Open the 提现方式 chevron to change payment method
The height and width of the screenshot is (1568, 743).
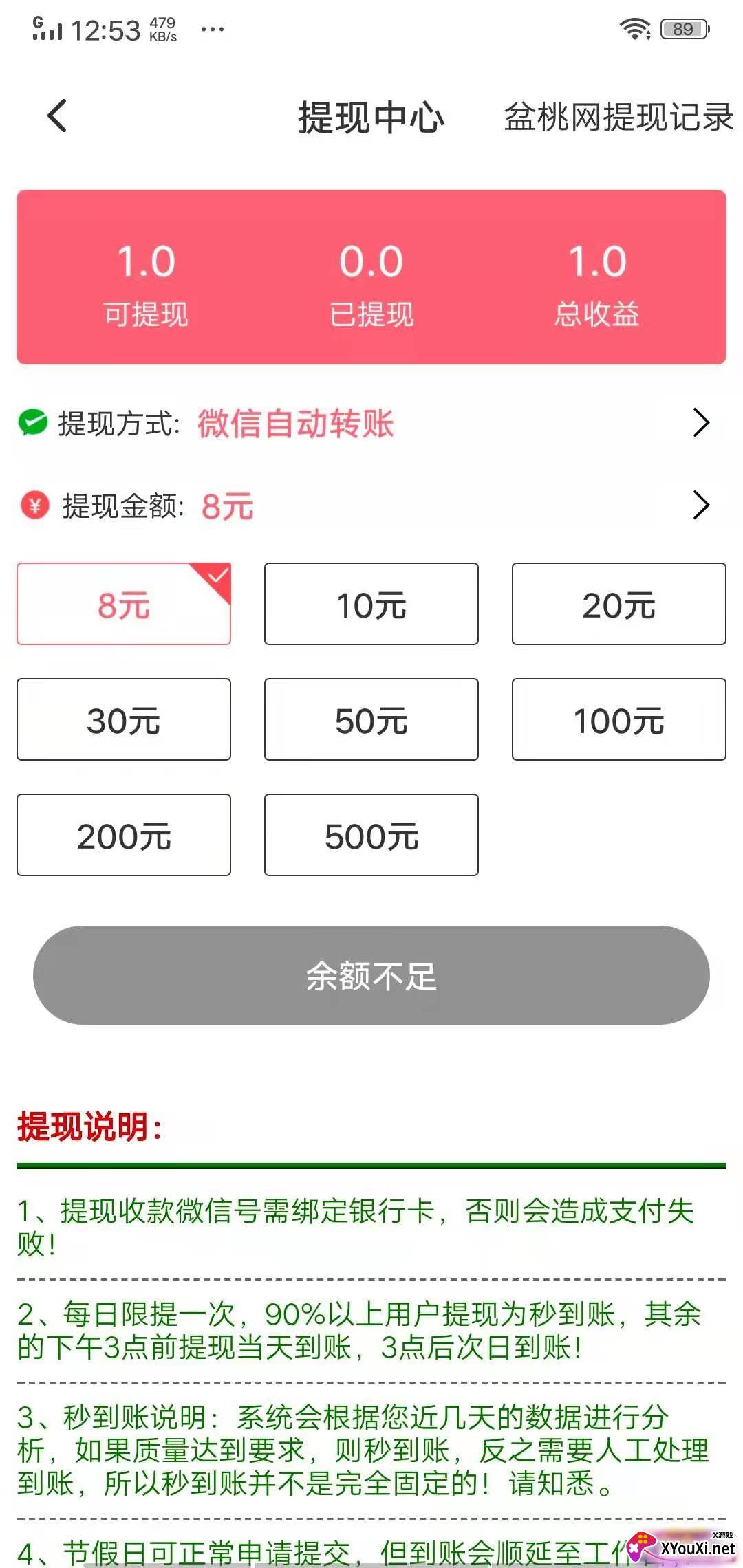[702, 423]
